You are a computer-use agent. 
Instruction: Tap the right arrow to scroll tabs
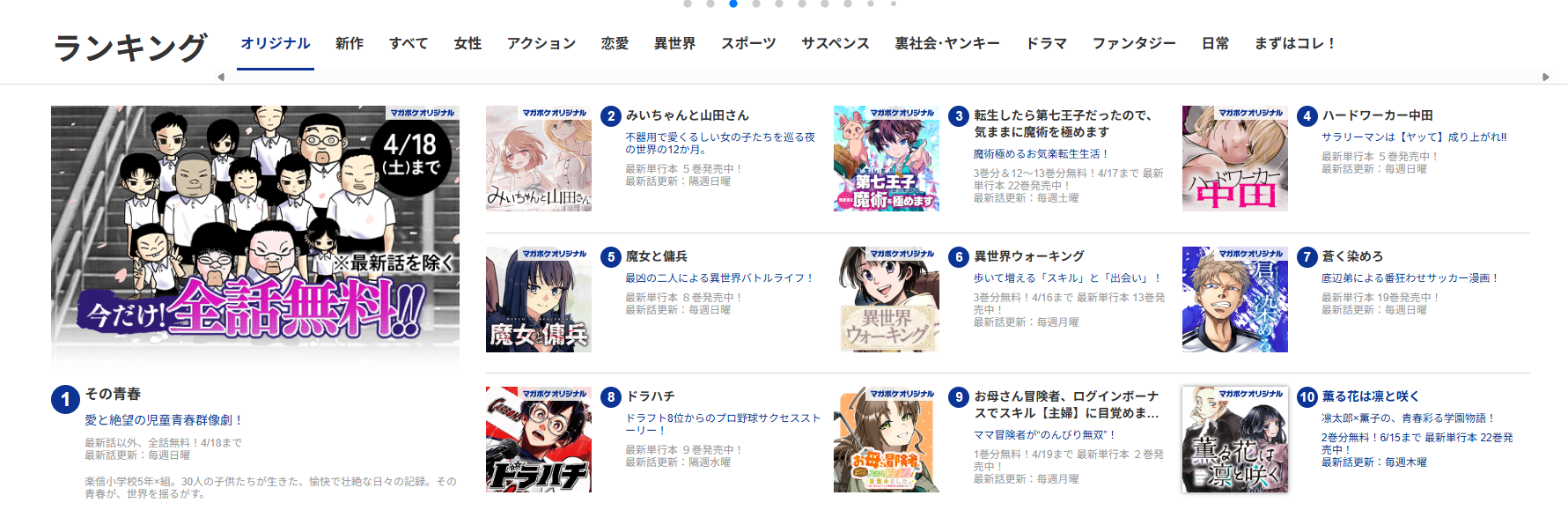click(x=1545, y=78)
